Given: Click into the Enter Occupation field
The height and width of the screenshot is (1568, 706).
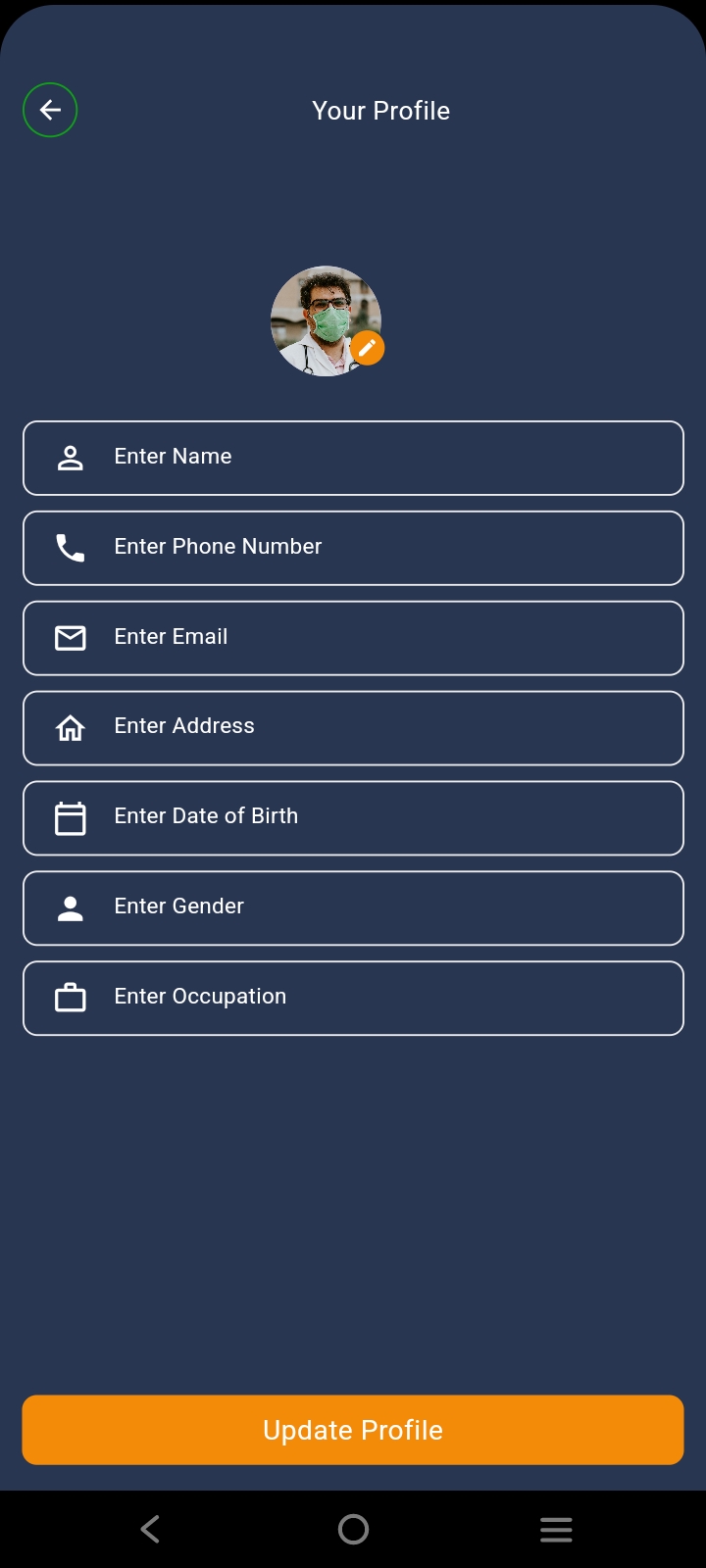Looking at the screenshot, I should tap(353, 998).
